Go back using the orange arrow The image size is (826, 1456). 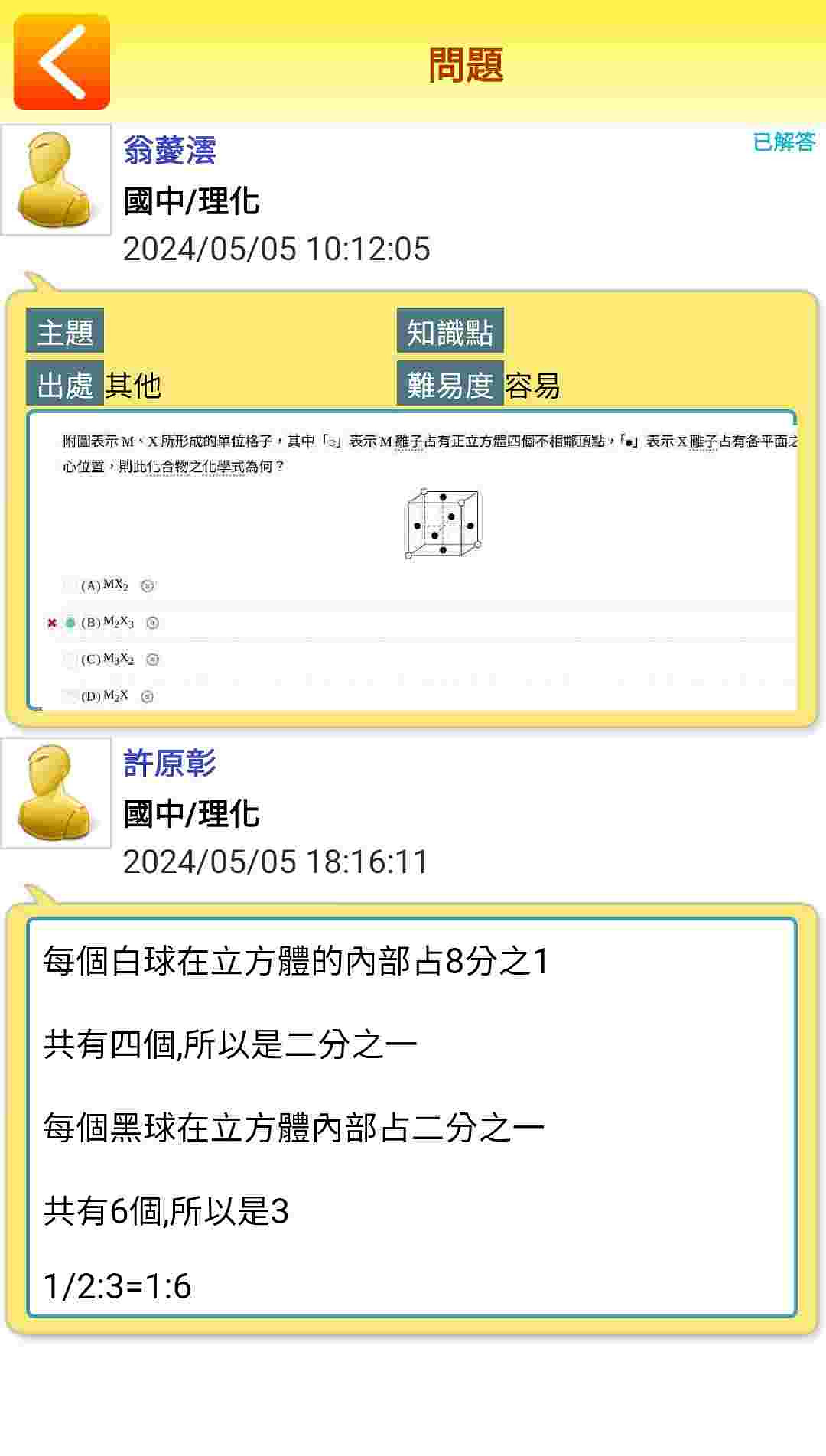[x=62, y=62]
